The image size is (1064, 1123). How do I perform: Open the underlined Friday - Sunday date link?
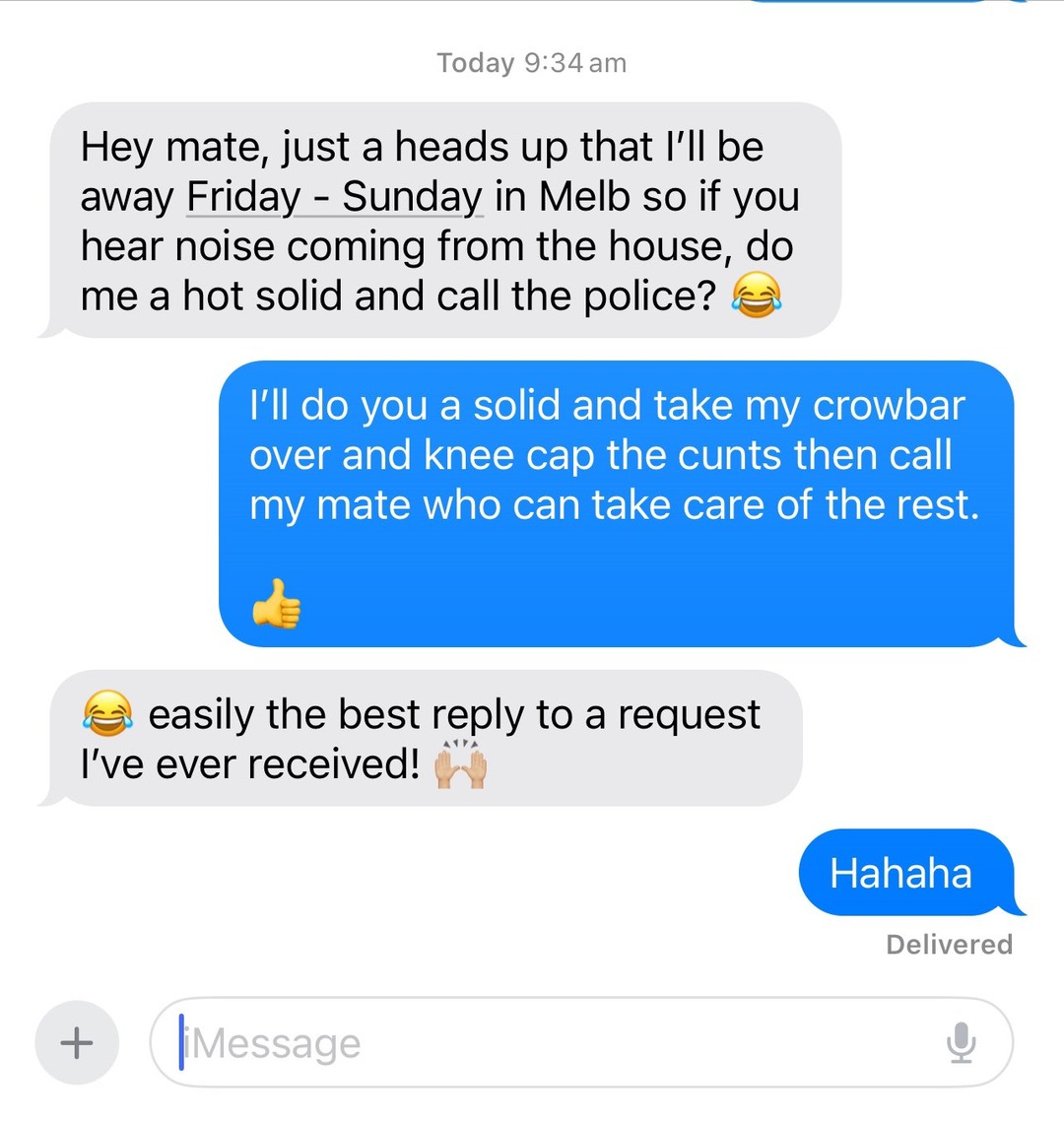tap(335, 197)
